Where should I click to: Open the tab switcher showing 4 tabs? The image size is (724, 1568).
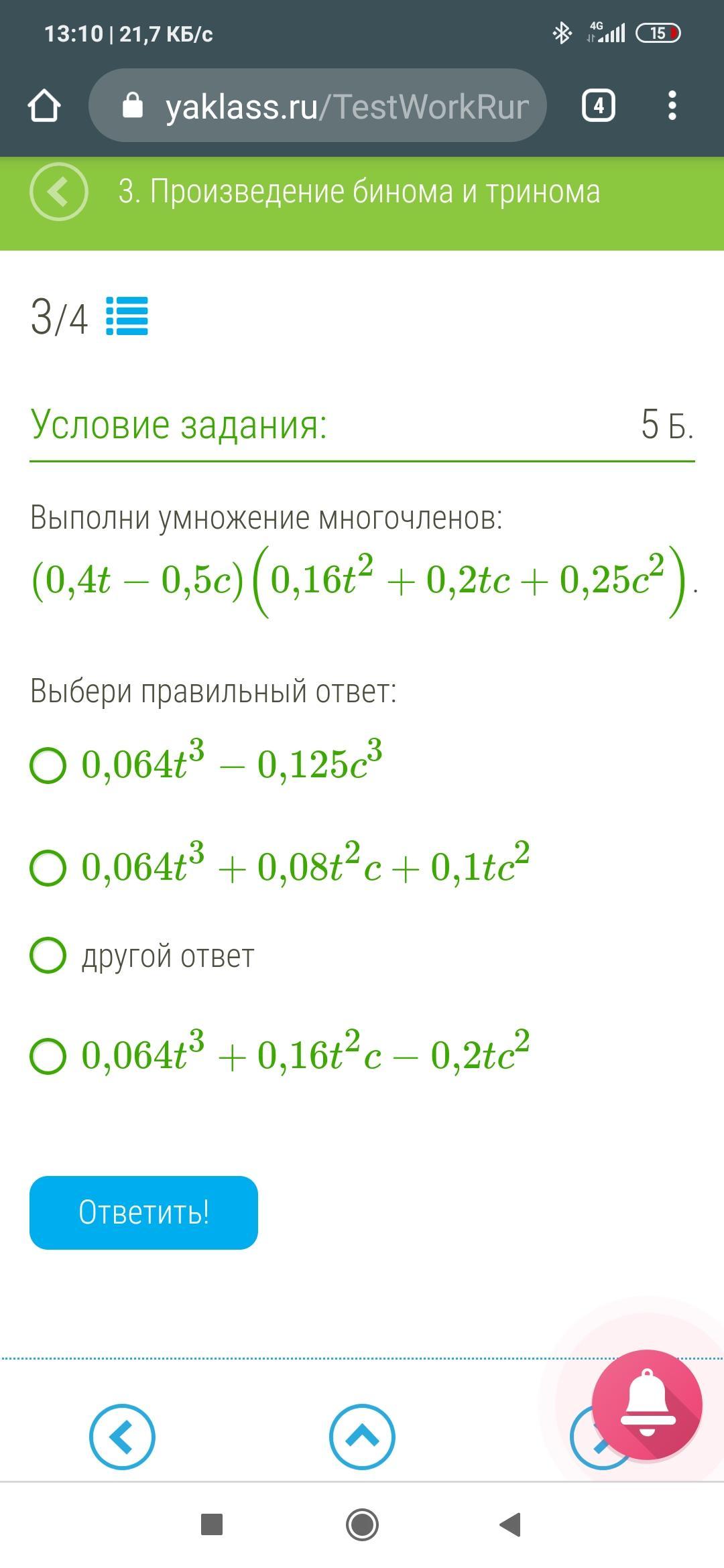[x=598, y=106]
